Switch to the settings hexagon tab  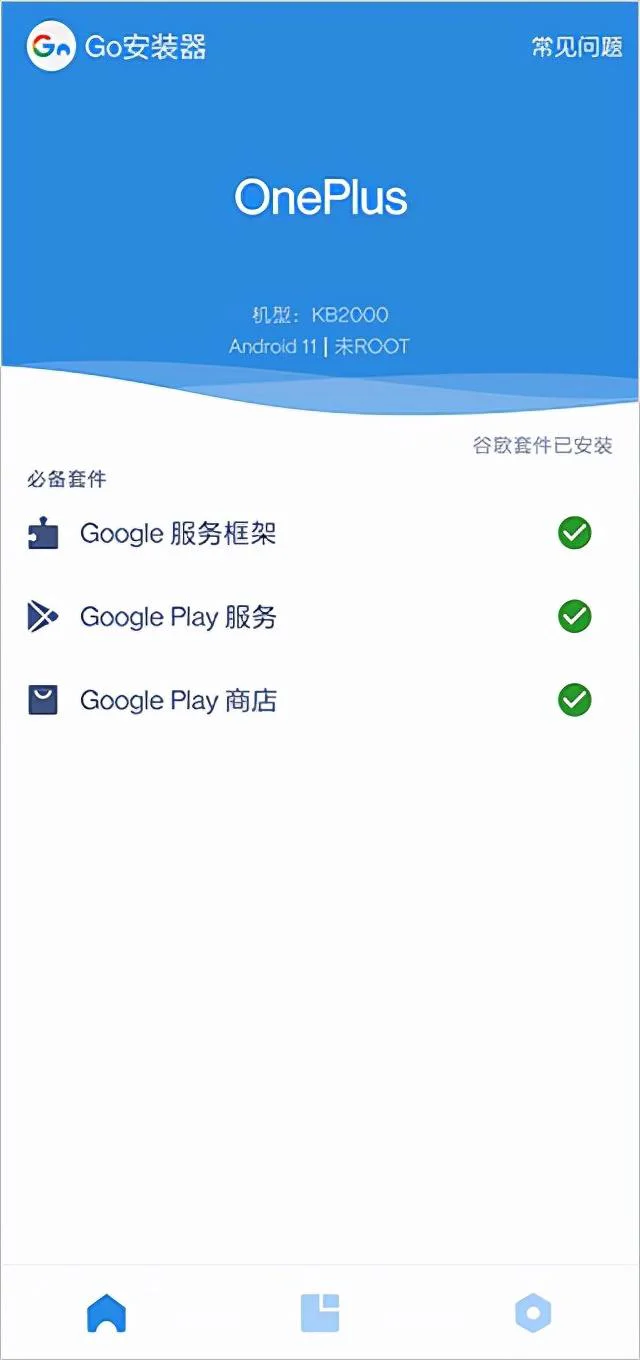(x=533, y=1312)
